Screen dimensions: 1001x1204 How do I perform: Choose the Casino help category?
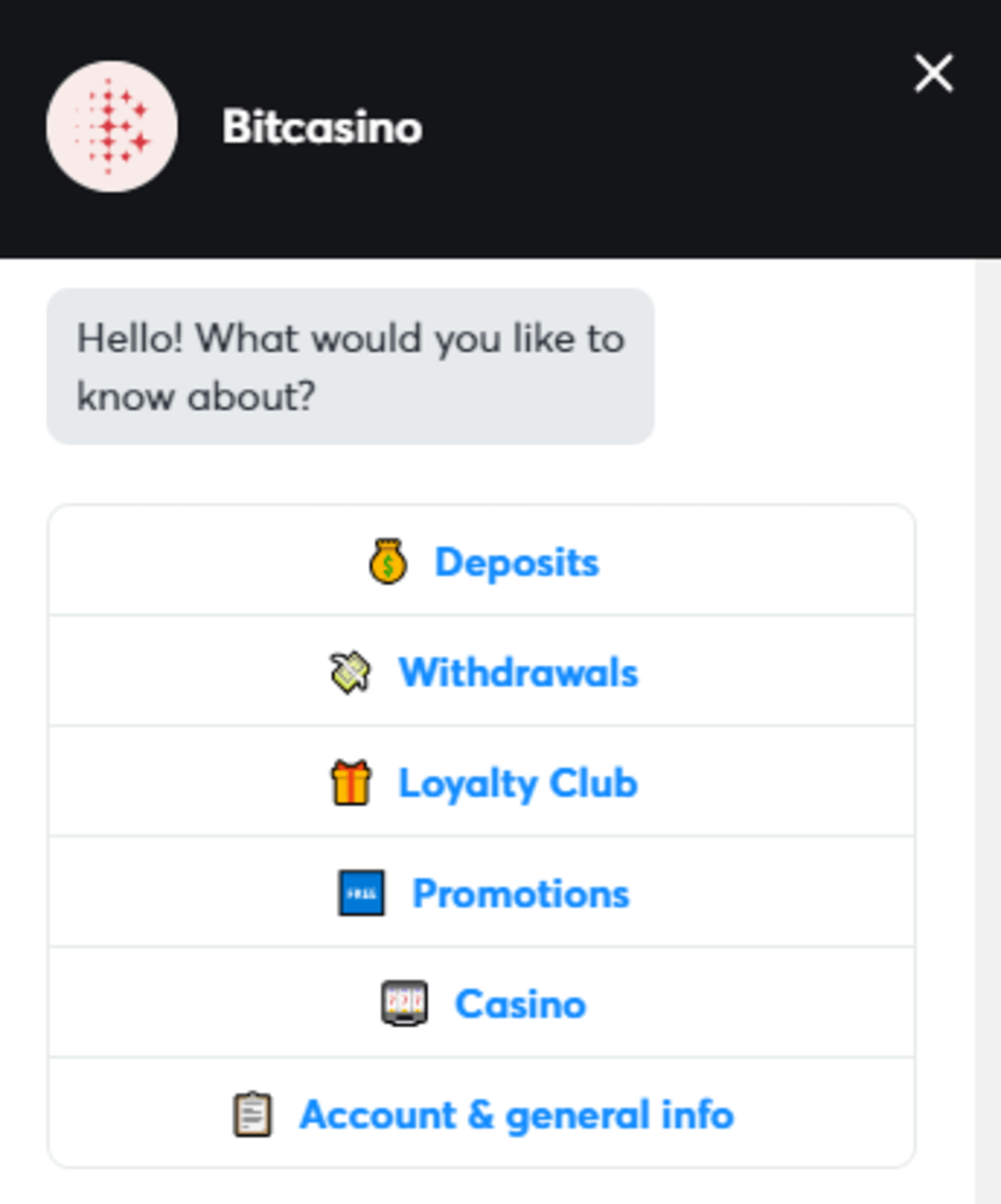521,1003
